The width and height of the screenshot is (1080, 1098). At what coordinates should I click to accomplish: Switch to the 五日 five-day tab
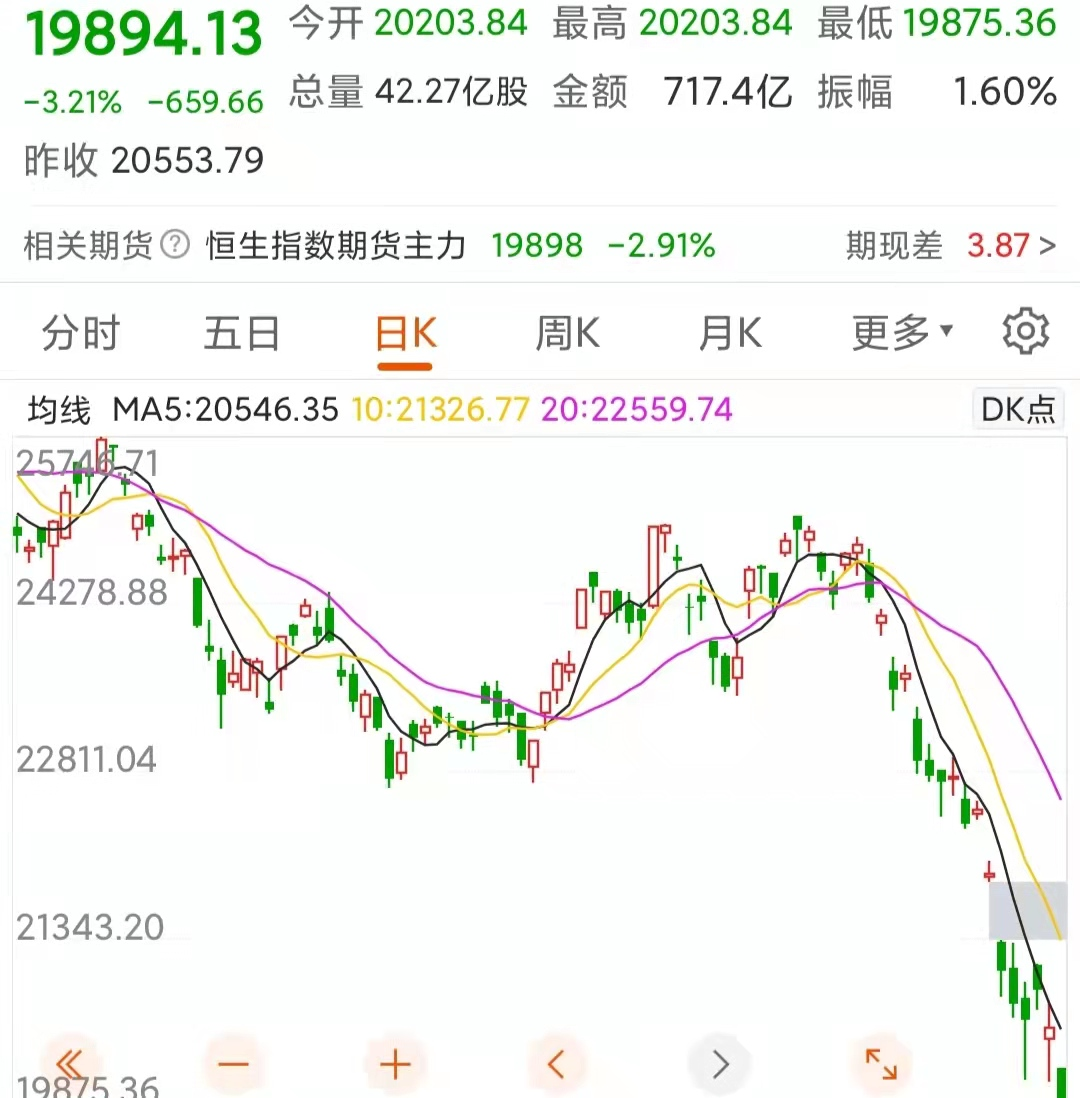click(240, 330)
